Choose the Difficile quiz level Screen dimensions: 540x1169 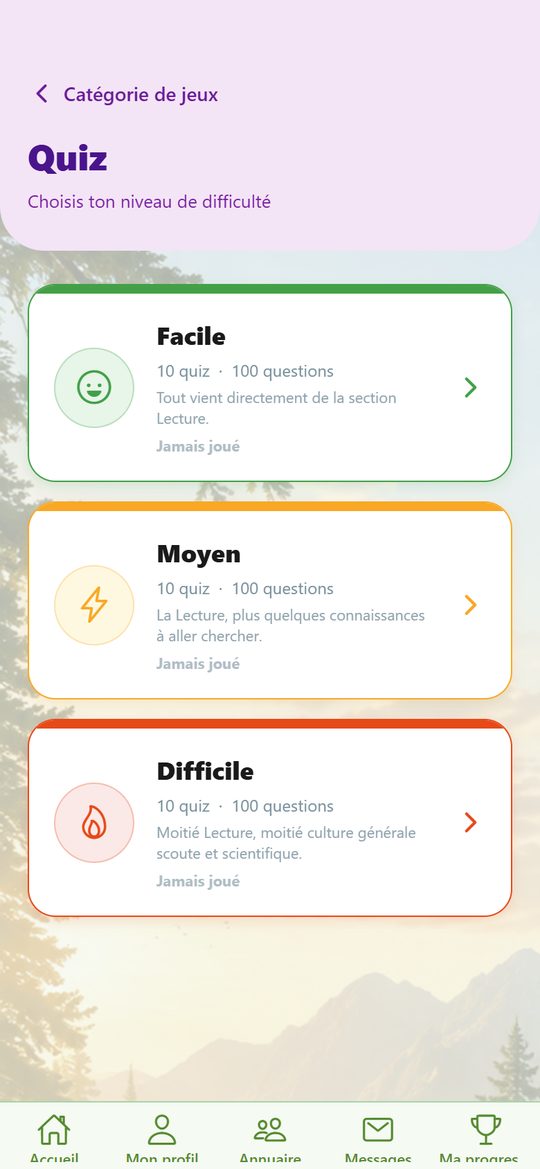coord(270,818)
